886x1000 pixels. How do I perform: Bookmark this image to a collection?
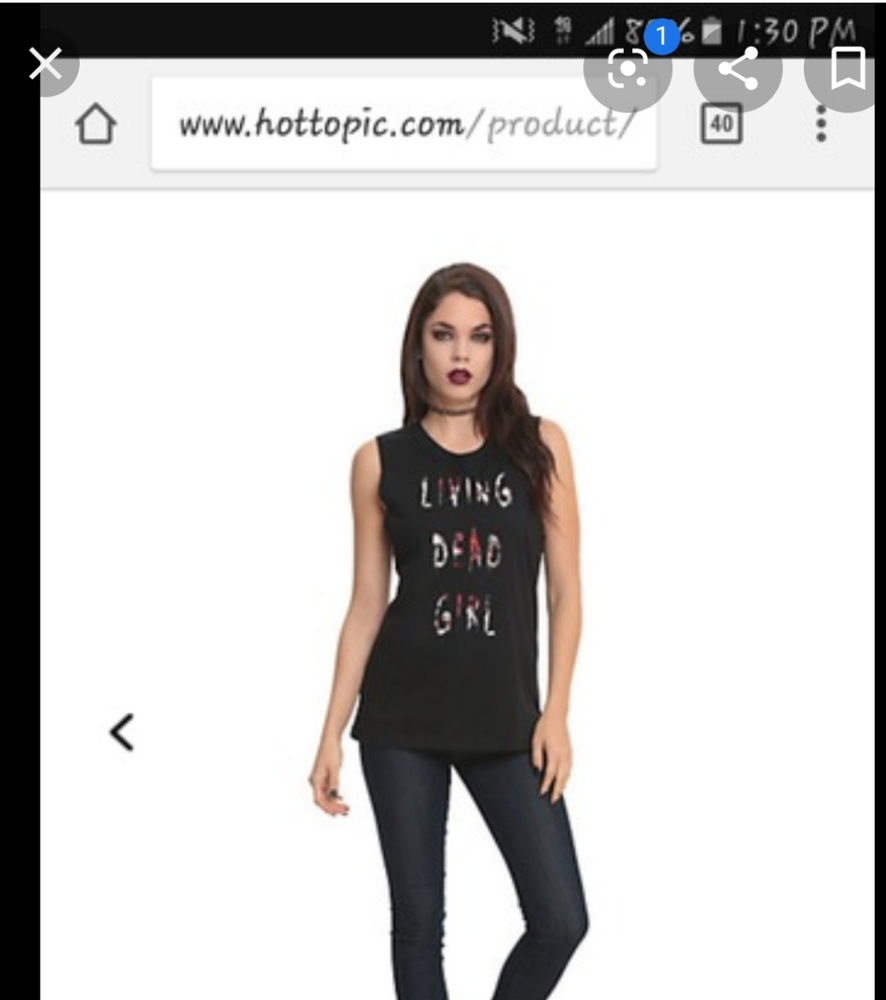[848, 68]
